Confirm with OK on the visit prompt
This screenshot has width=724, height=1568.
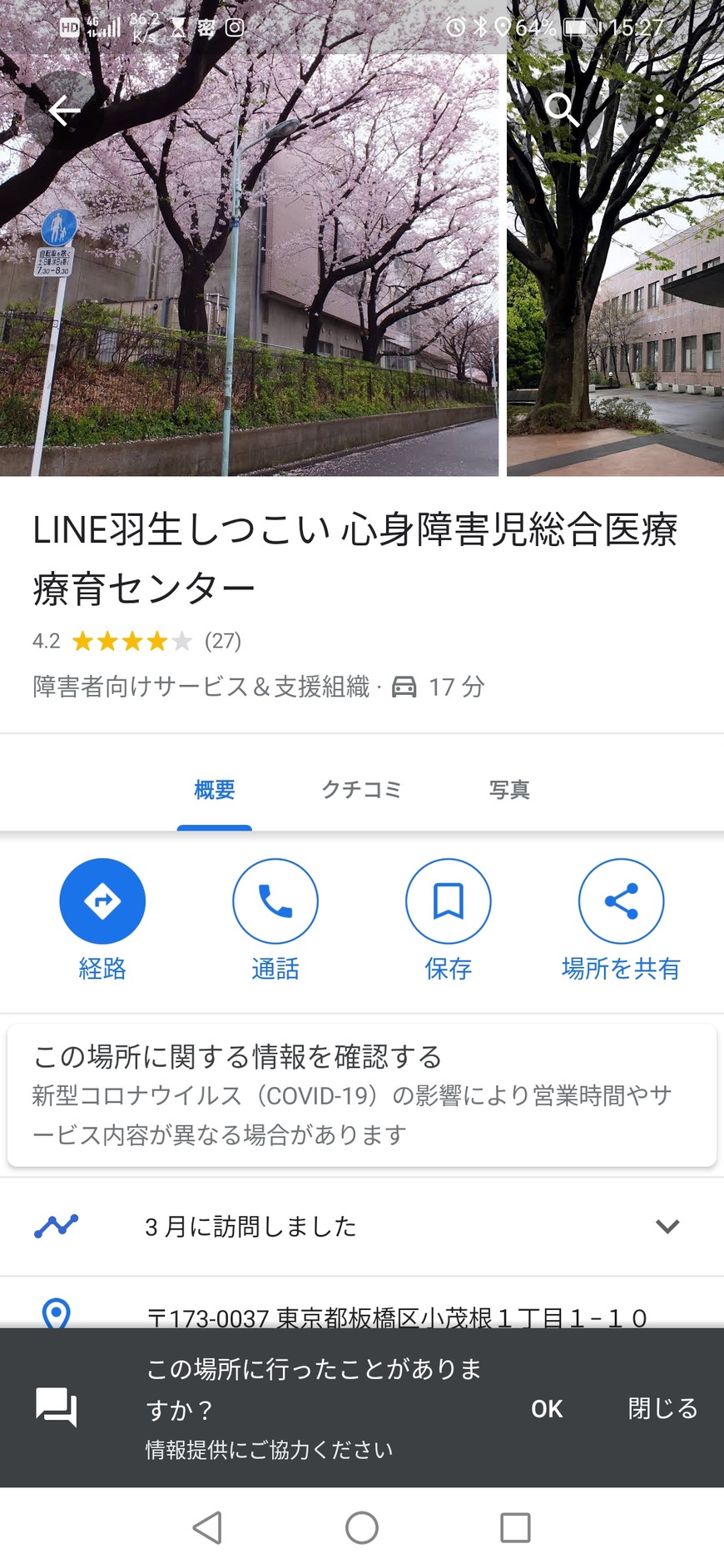click(x=547, y=1408)
